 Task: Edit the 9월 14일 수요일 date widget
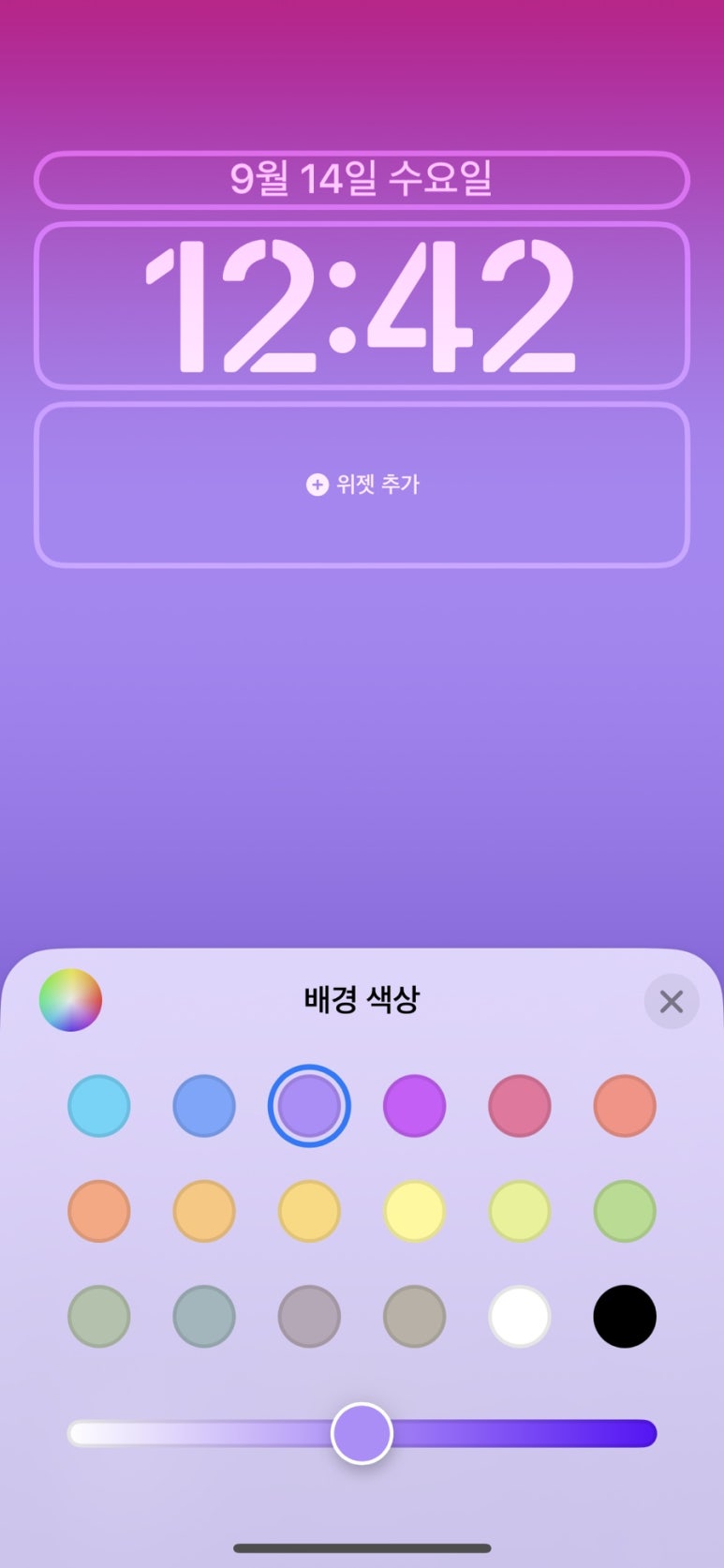coord(362,179)
